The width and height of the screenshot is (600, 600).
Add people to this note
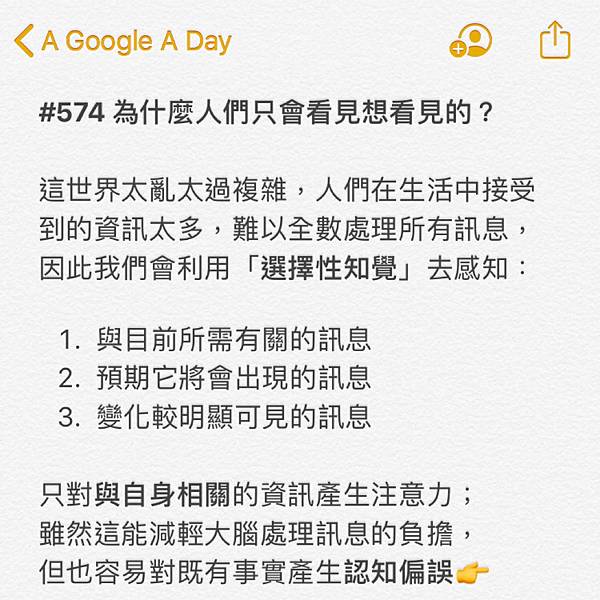471,41
